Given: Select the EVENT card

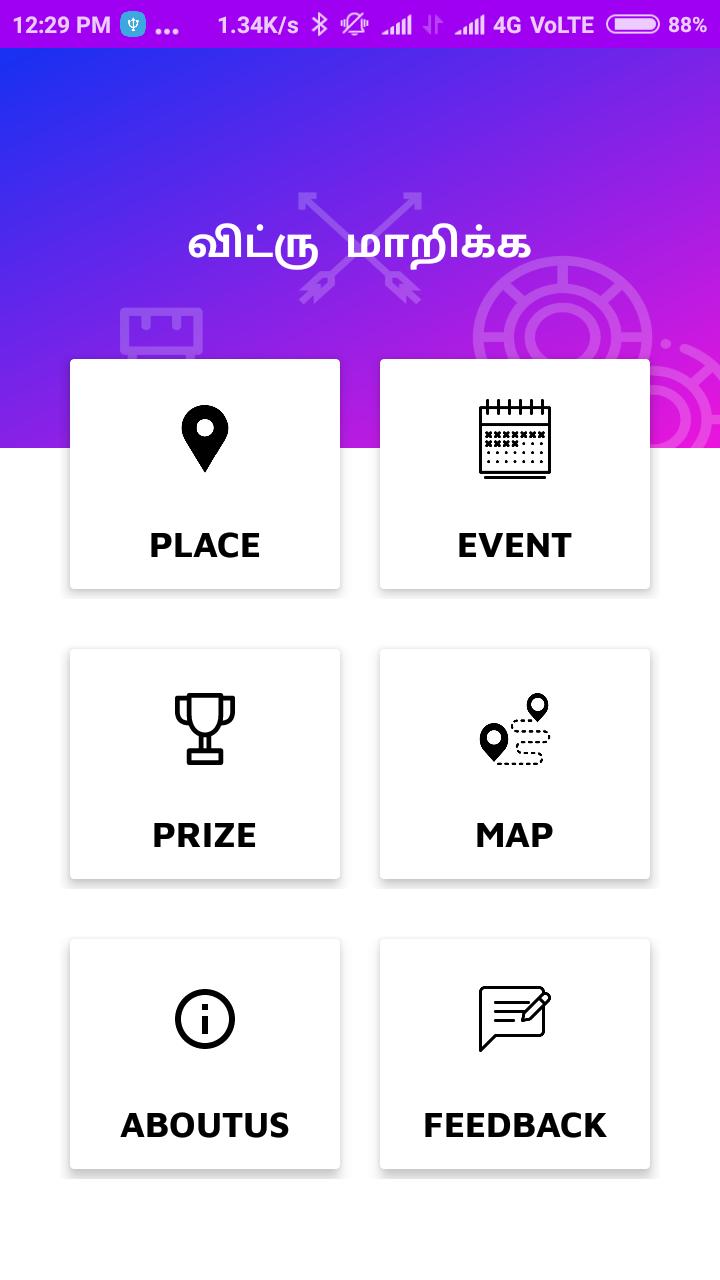Looking at the screenshot, I should (515, 474).
